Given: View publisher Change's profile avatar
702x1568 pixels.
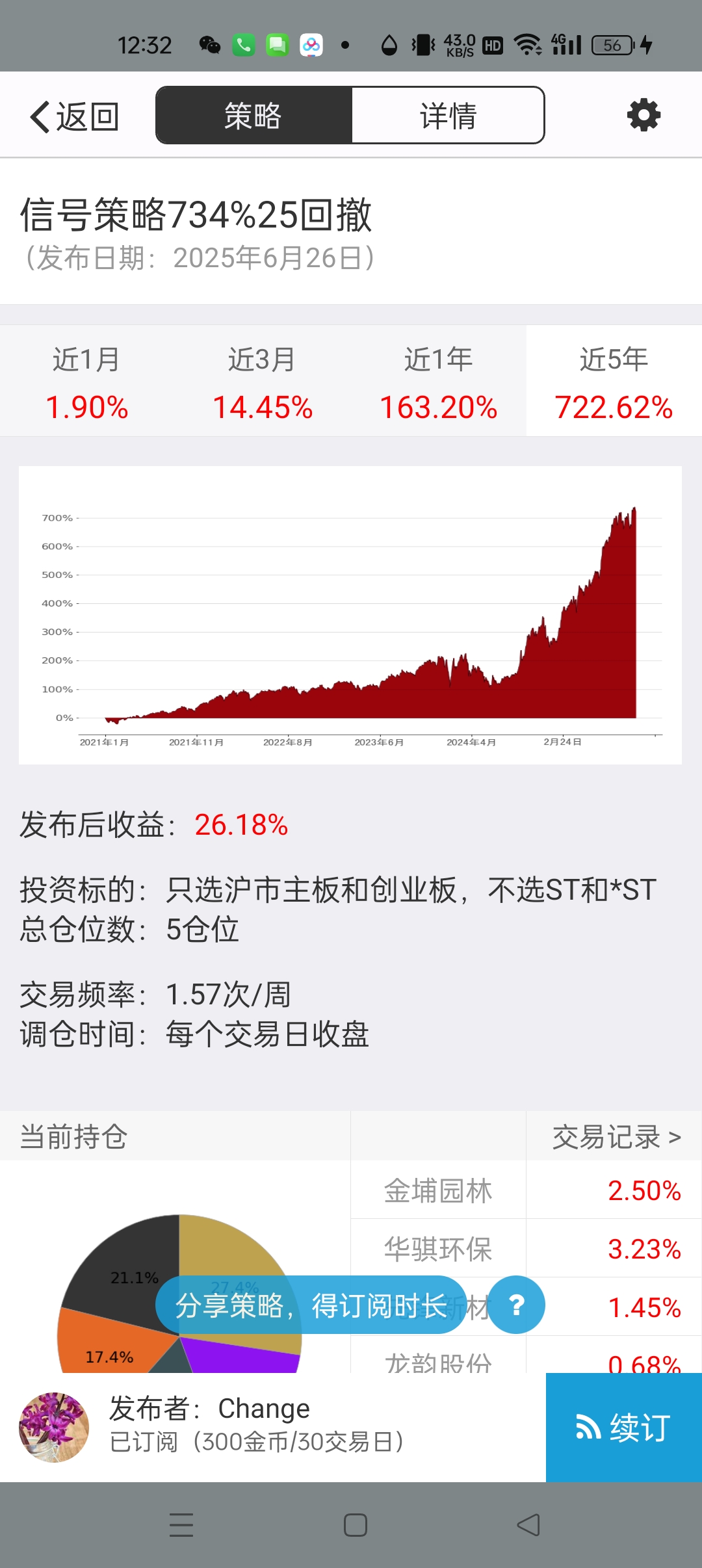Looking at the screenshot, I should point(54,1427).
